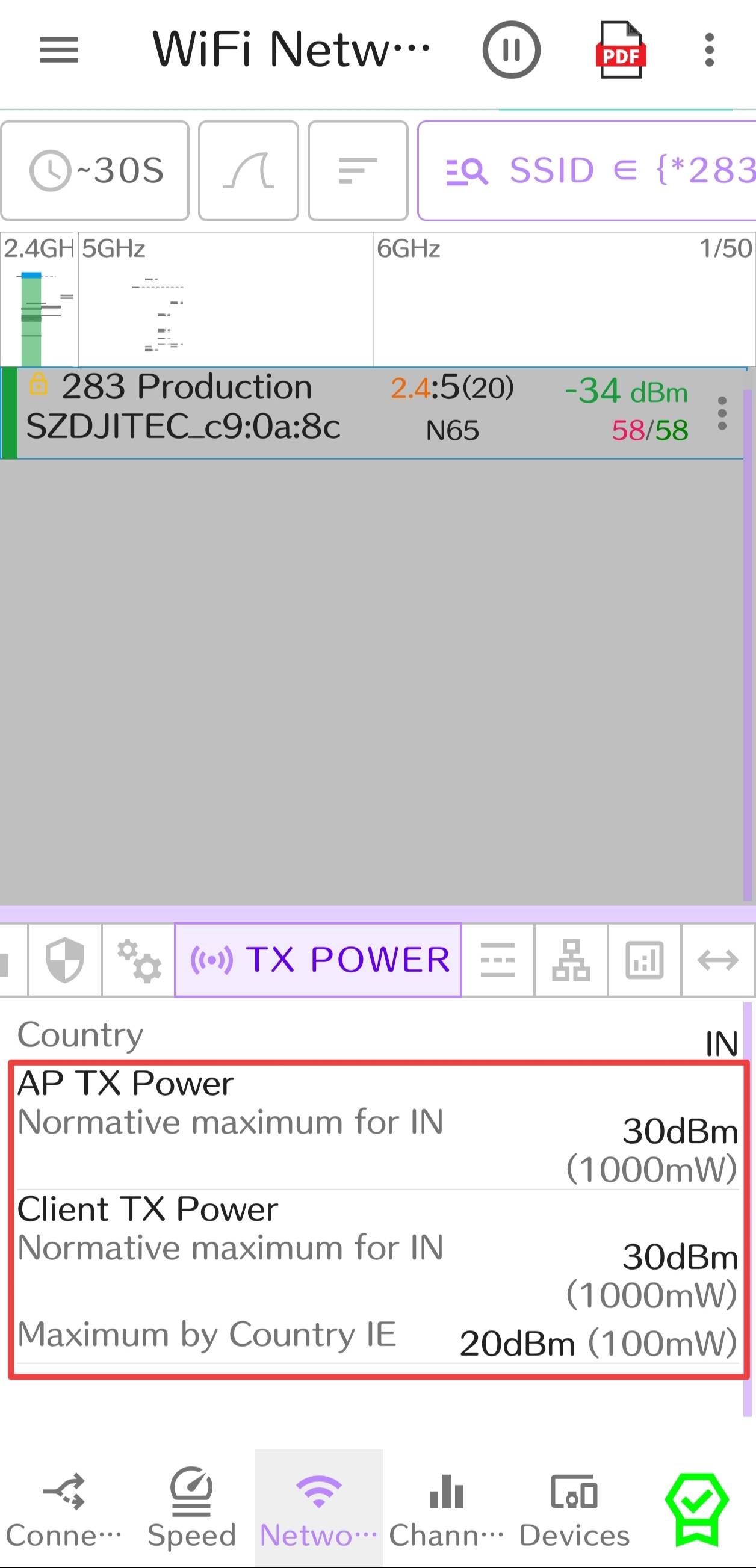Open the sort options button
756x1568 pixels.
coord(358,170)
